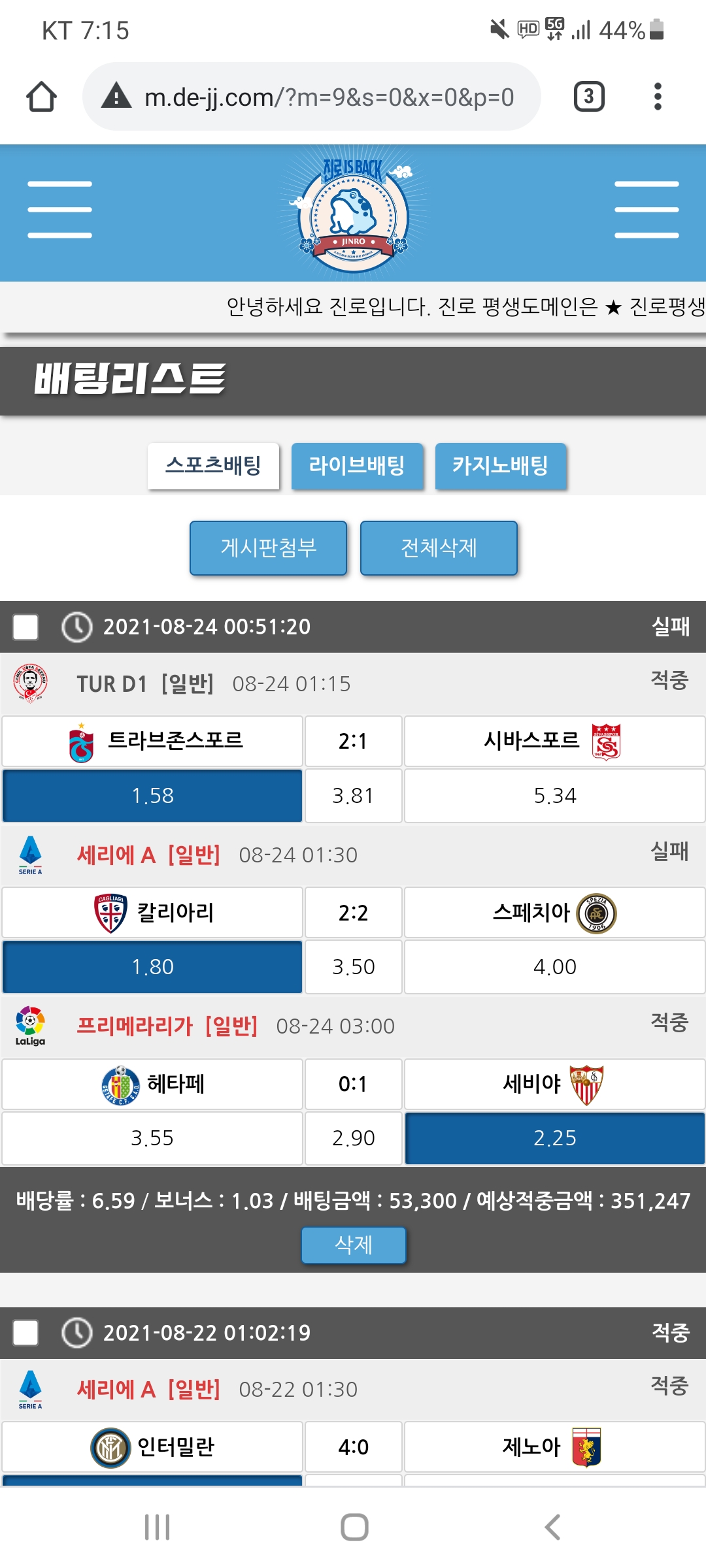The height and width of the screenshot is (1568, 706).
Task: Tap the 전체삭제 button
Action: click(x=439, y=547)
